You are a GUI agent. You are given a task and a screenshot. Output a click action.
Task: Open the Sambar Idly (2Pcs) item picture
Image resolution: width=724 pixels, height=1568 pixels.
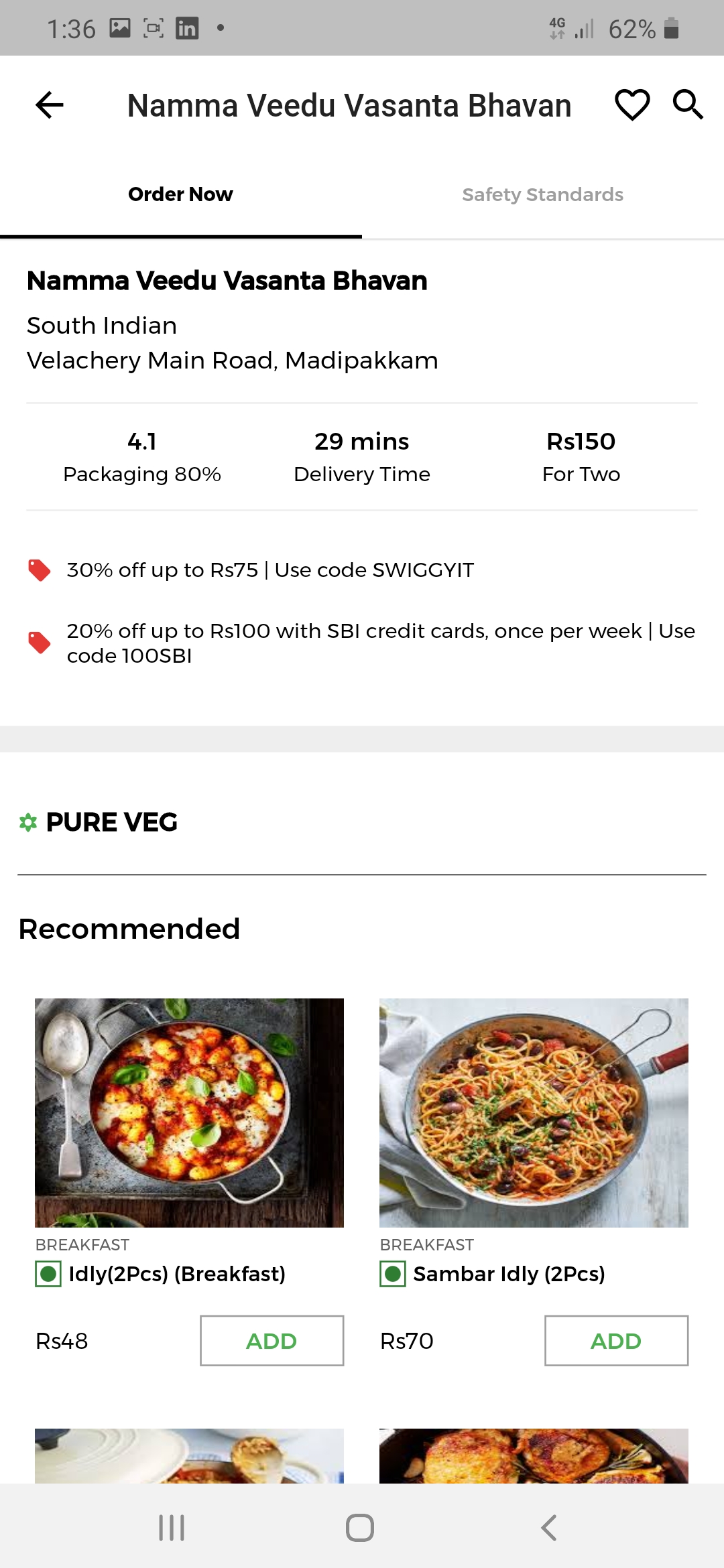(x=534, y=1112)
